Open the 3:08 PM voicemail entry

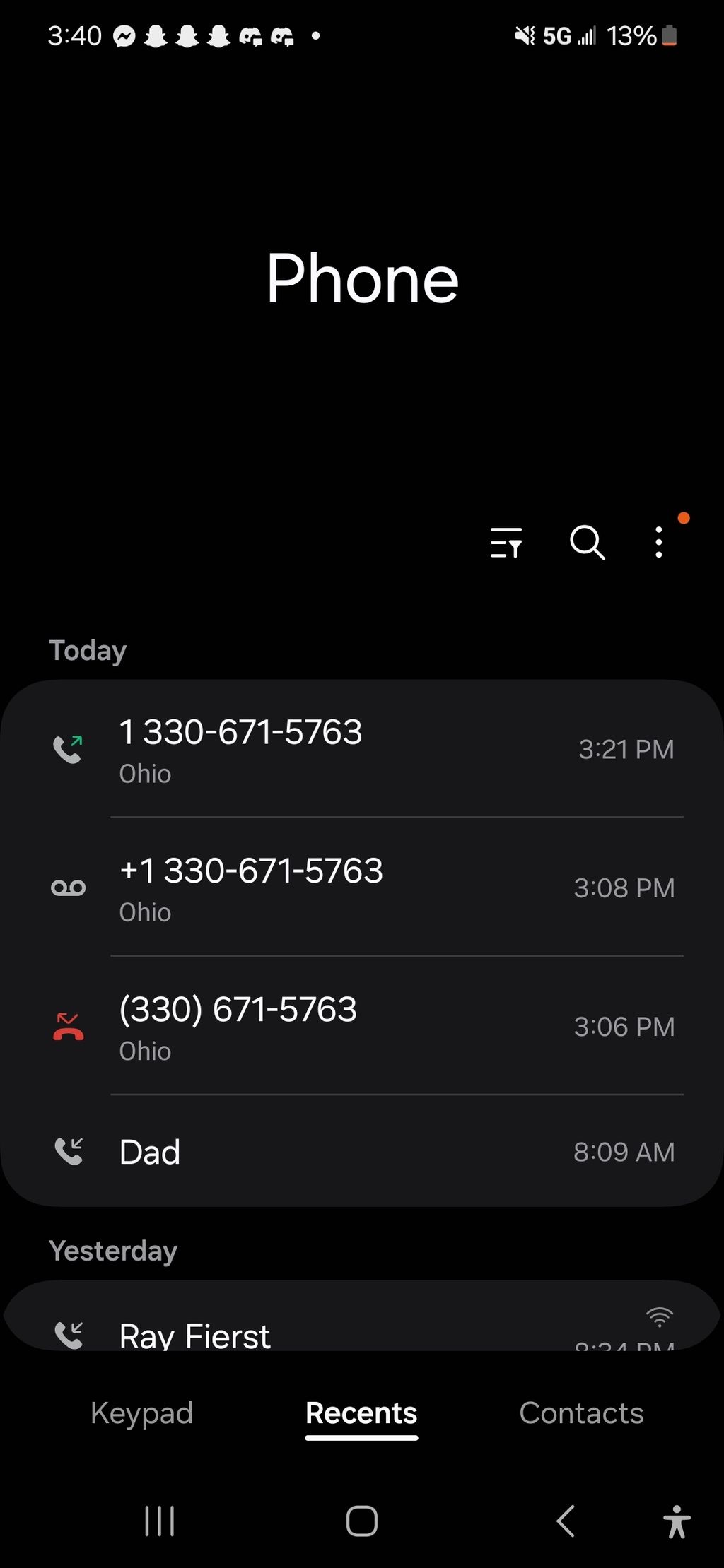tap(362, 888)
